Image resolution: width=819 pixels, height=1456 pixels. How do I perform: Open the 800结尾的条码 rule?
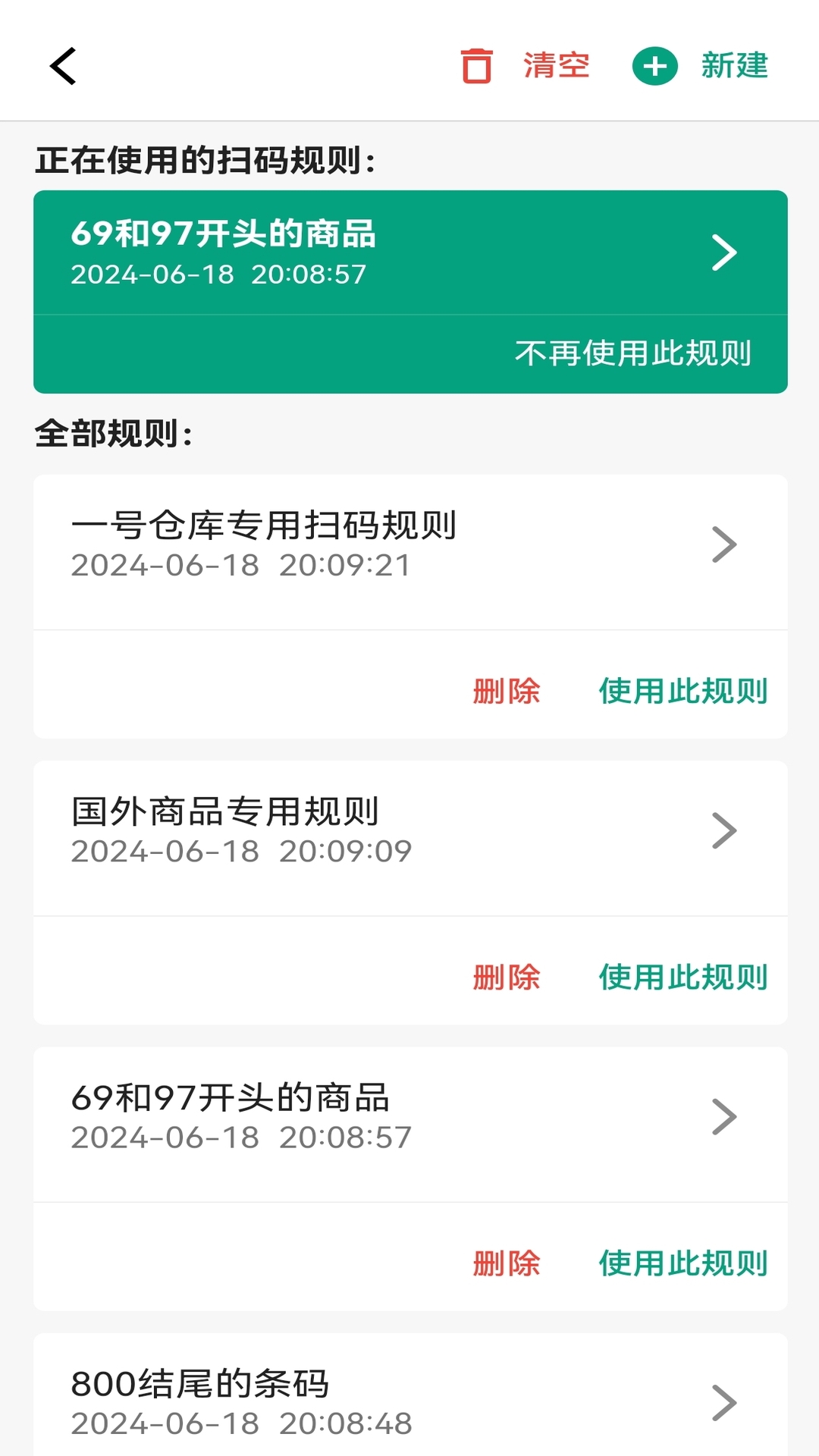pos(409,1402)
